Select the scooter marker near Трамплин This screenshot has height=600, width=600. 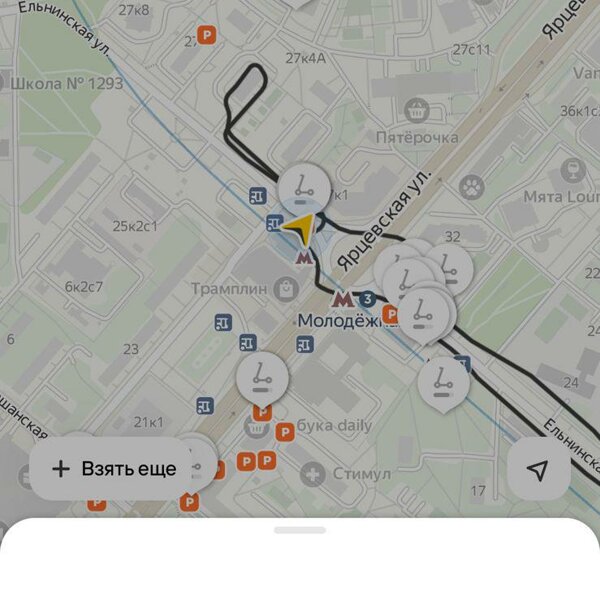(x=262, y=378)
